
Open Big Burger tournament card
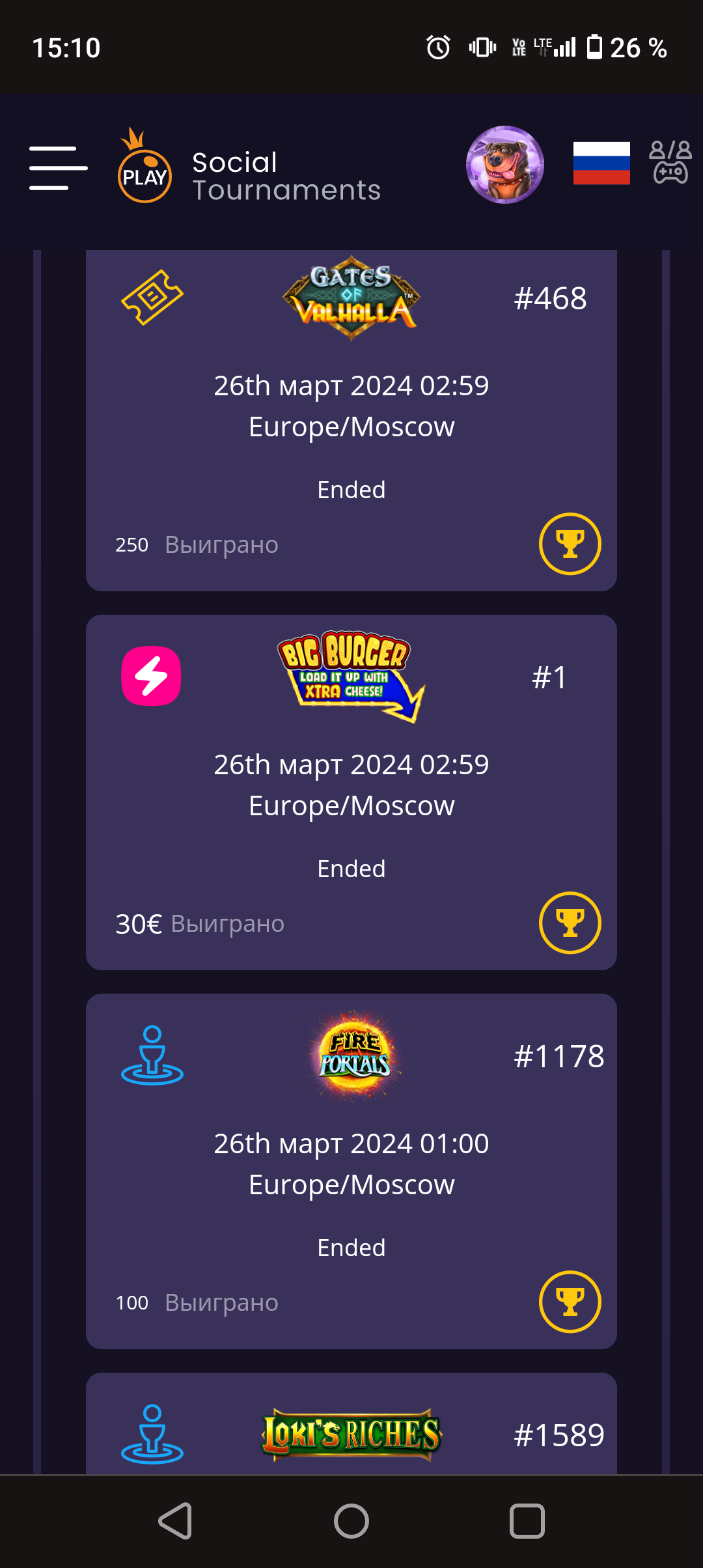pos(351,785)
